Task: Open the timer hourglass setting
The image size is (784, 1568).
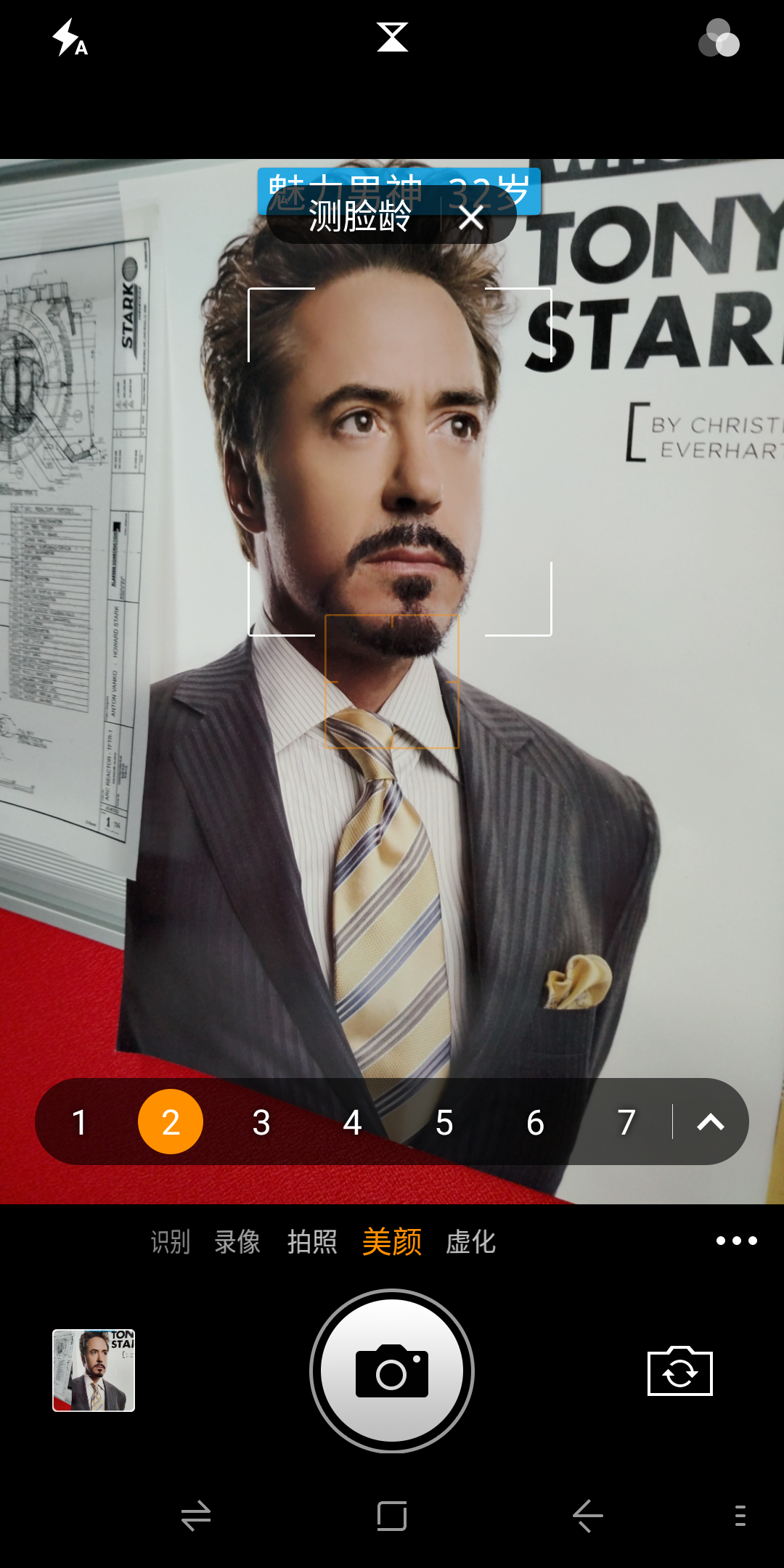Action: click(392, 36)
